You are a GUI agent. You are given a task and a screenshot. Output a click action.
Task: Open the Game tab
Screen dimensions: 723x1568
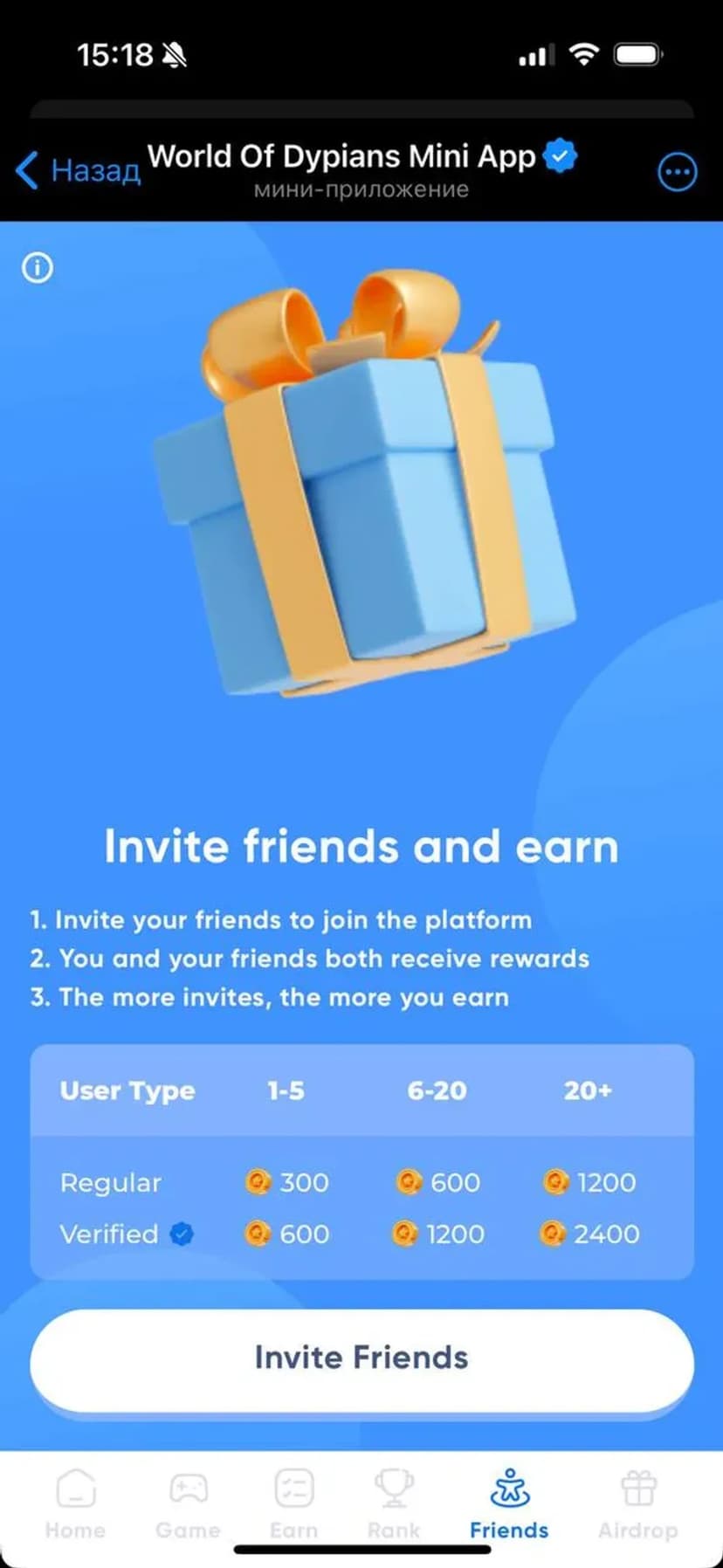[188, 1503]
